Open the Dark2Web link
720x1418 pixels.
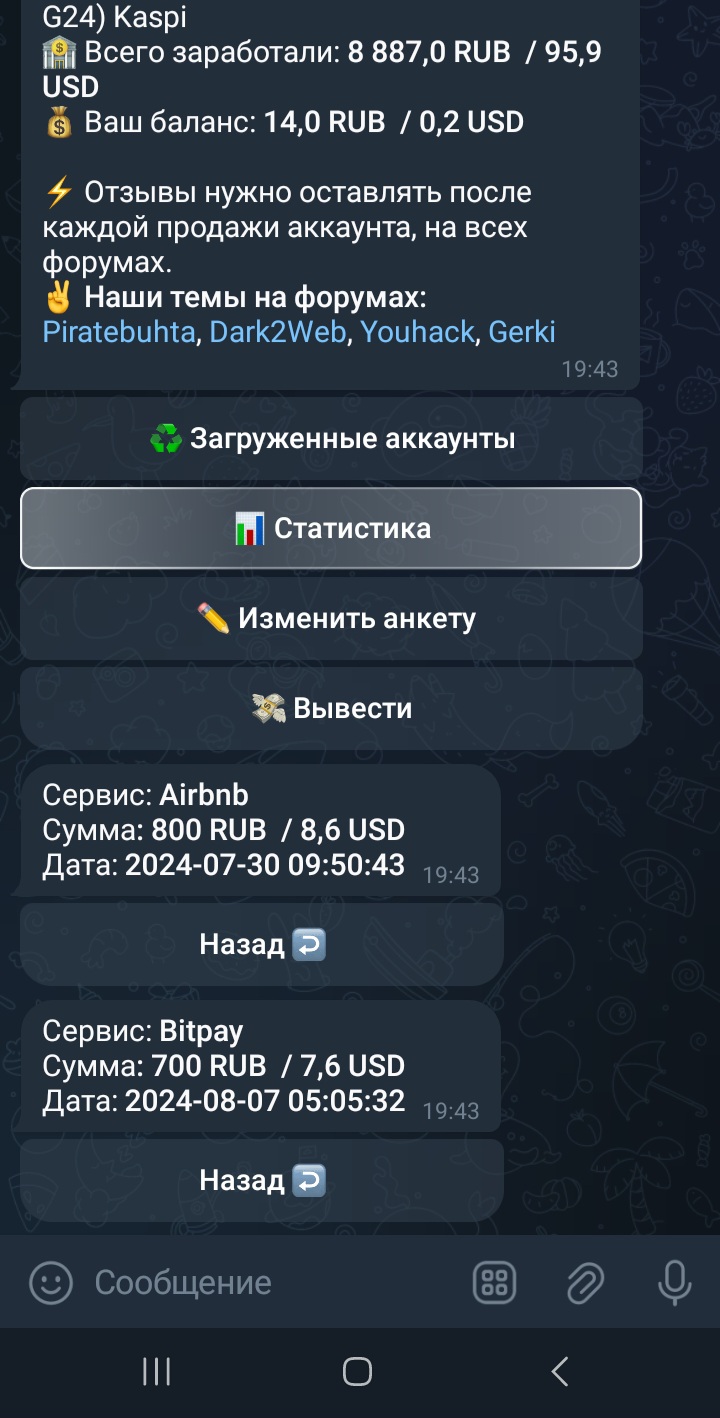pyautogui.click(x=277, y=332)
